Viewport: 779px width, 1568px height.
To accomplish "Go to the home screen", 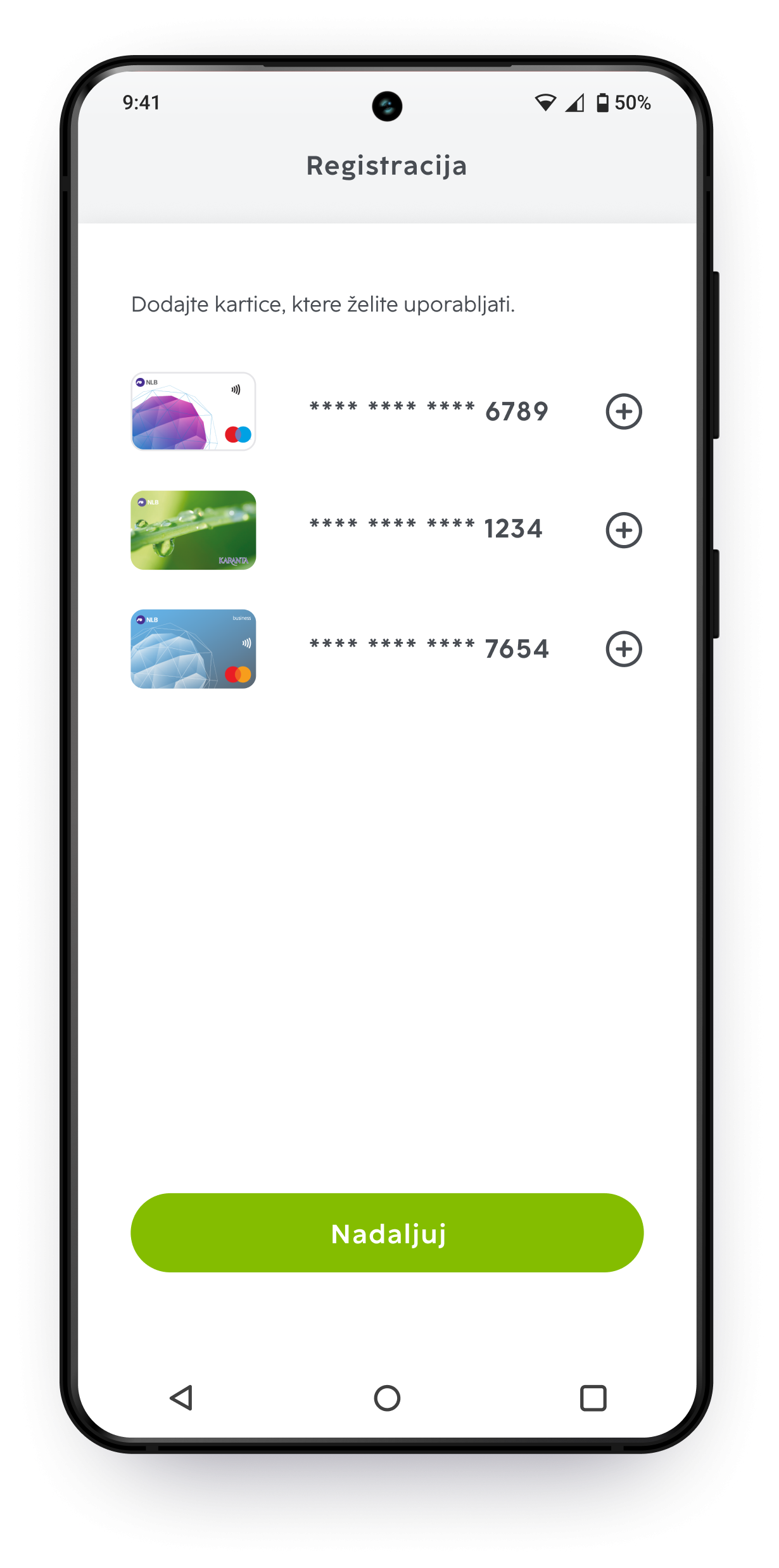I will [387, 1398].
